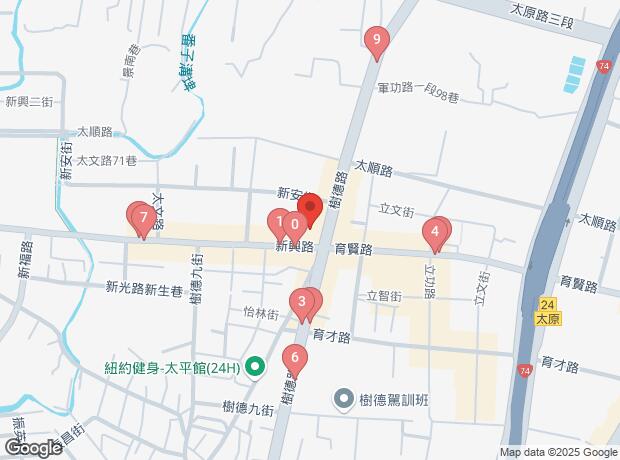
Task: Select map marker number 3
Action: pos(301,301)
